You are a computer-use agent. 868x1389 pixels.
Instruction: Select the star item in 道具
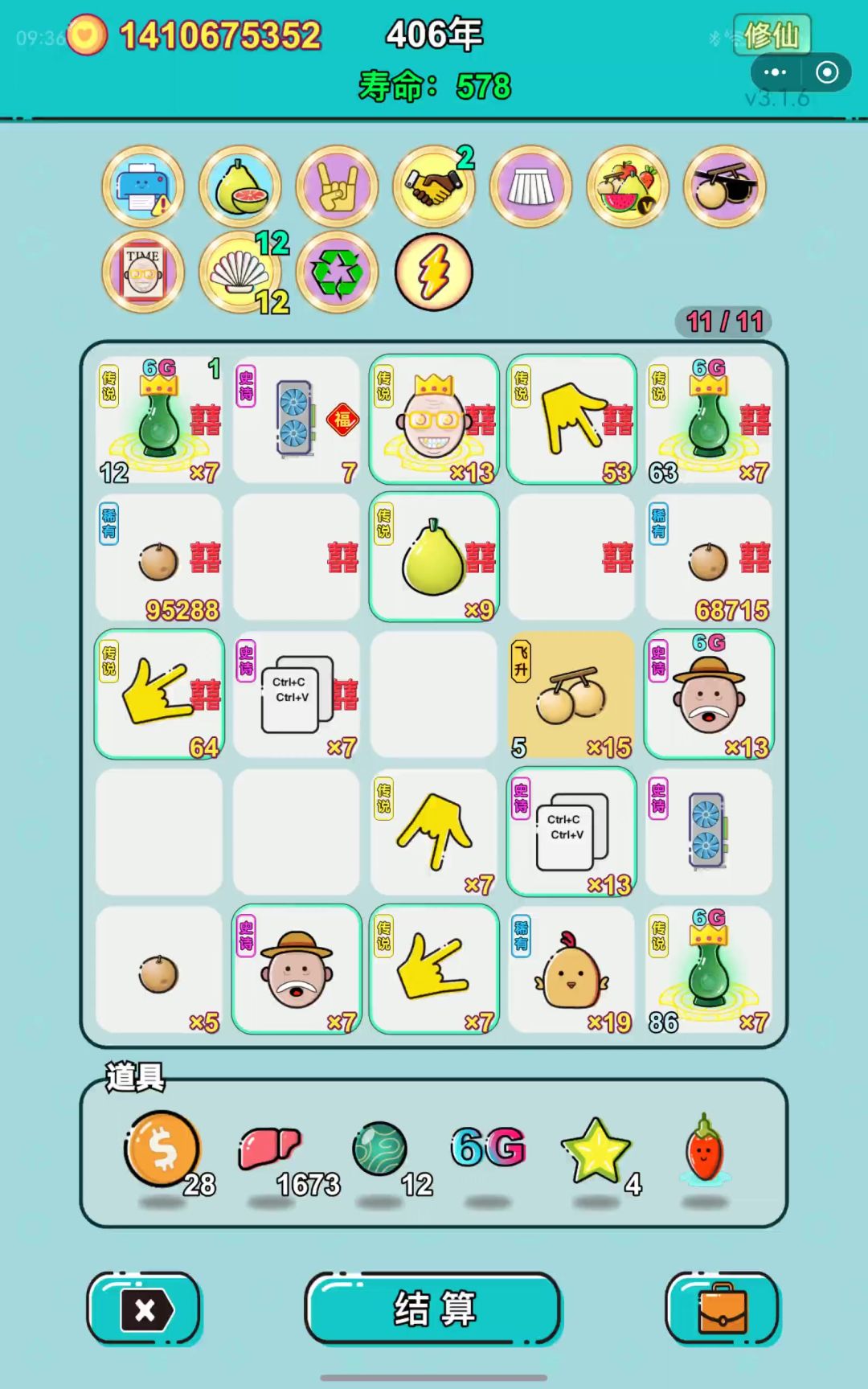[x=596, y=1151]
